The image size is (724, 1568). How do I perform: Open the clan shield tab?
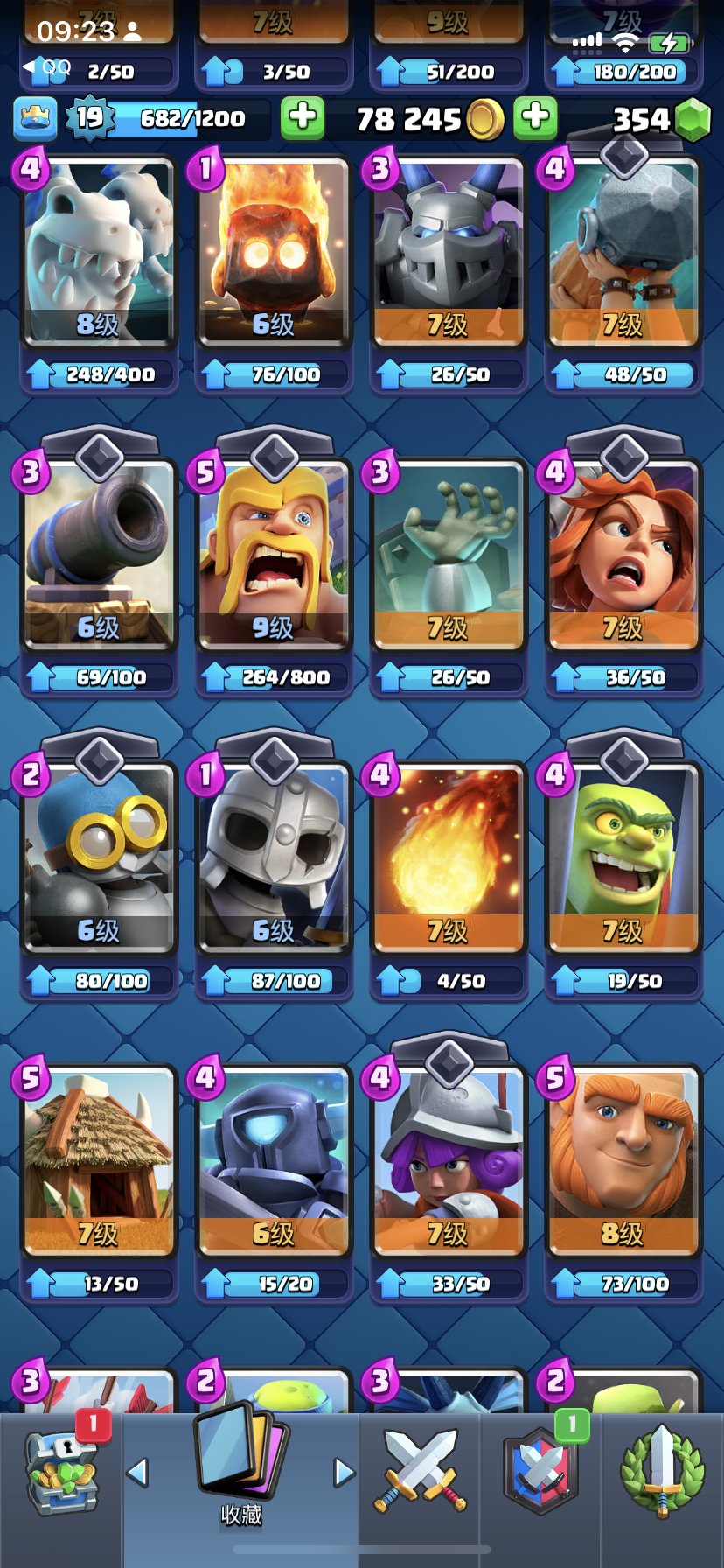(x=541, y=1472)
